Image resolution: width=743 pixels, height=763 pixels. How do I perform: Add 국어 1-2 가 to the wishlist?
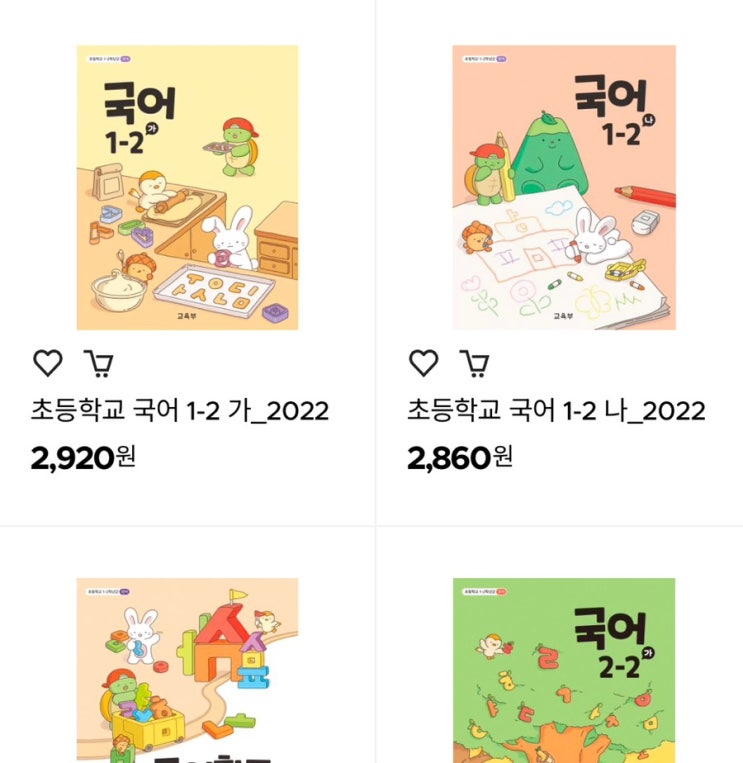click(48, 363)
